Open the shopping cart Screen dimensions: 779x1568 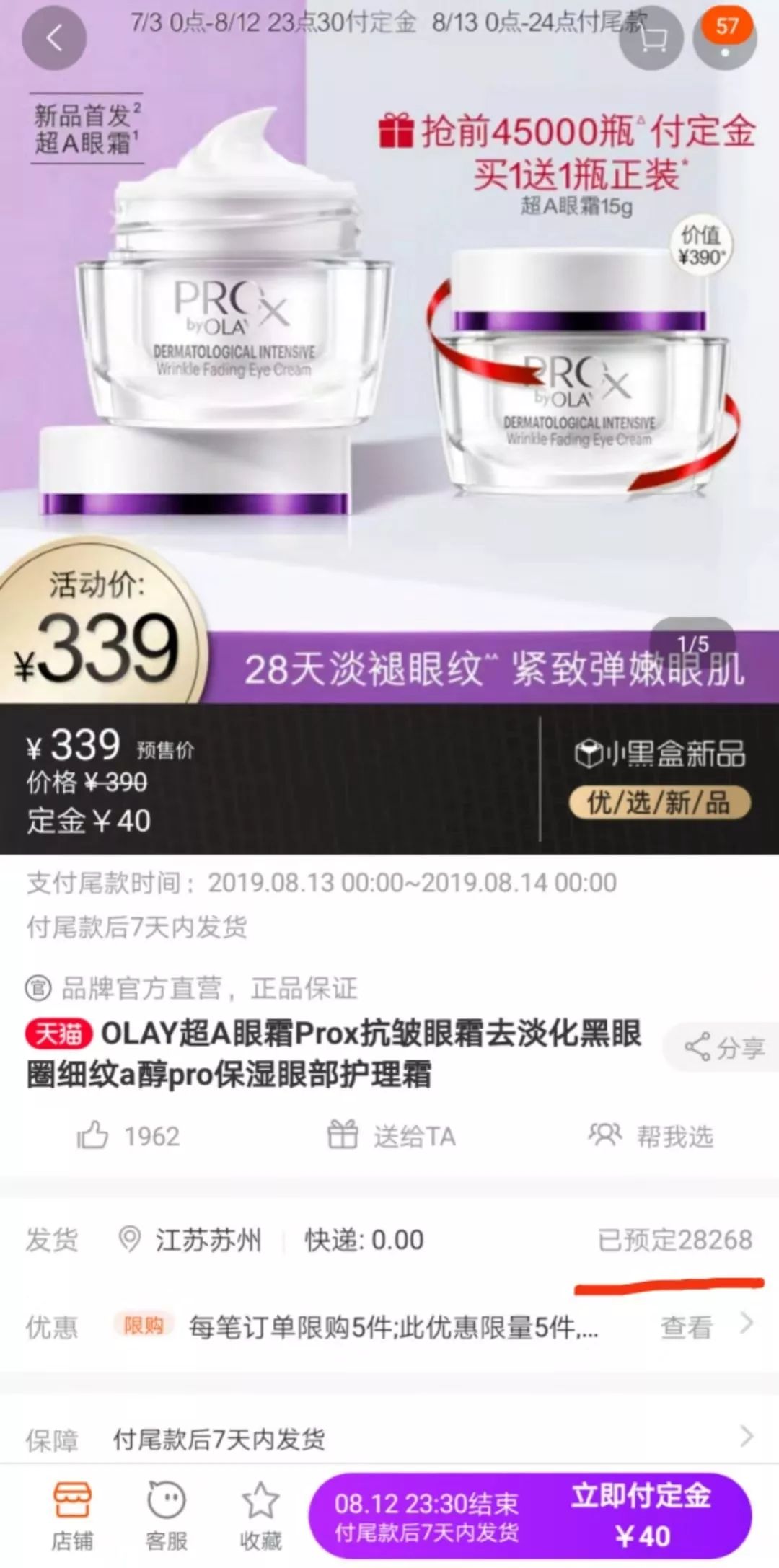tap(651, 38)
